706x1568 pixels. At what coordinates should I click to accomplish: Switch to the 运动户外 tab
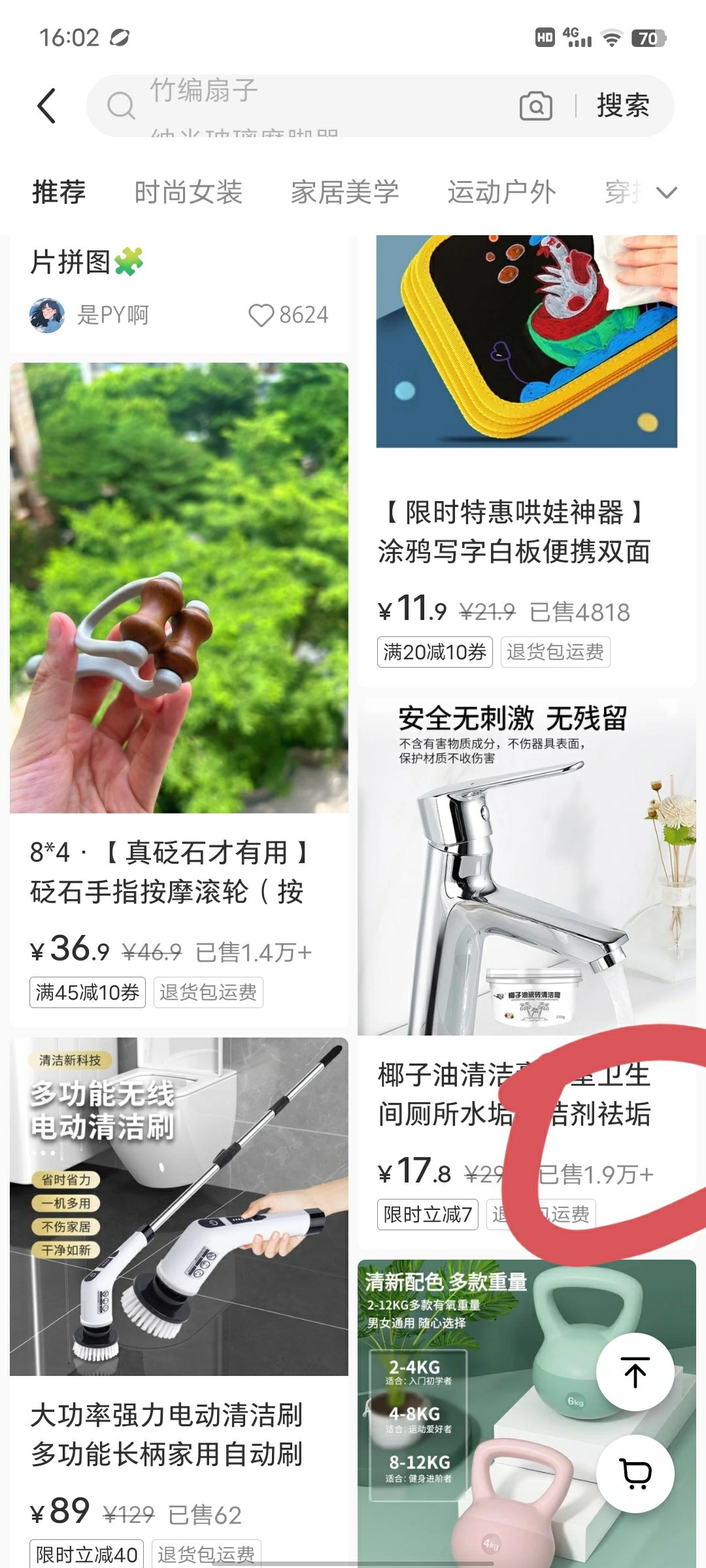[x=501, y=192]
